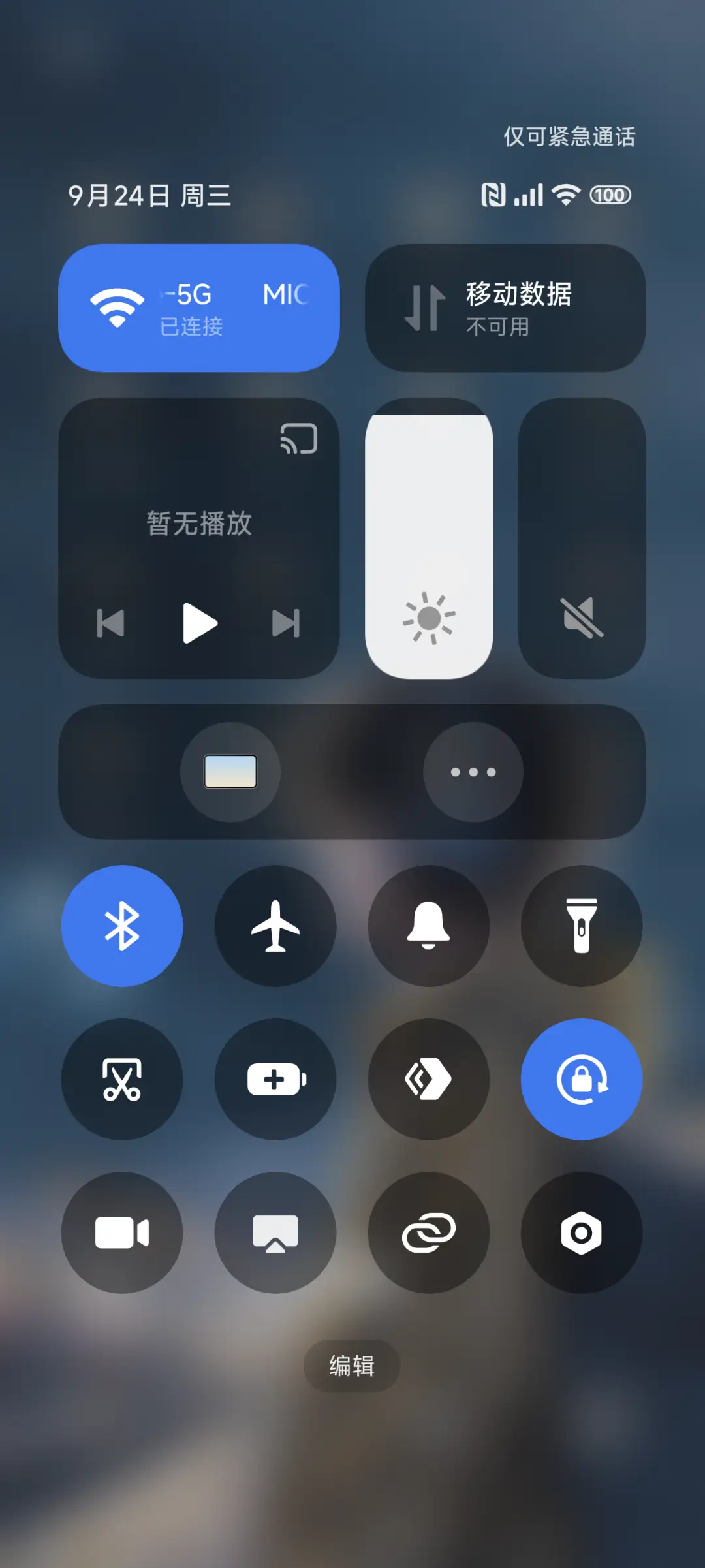Screen dimensions: 705x1568
Task: Start a screen recording
Action: click(x=122, y=1232)
